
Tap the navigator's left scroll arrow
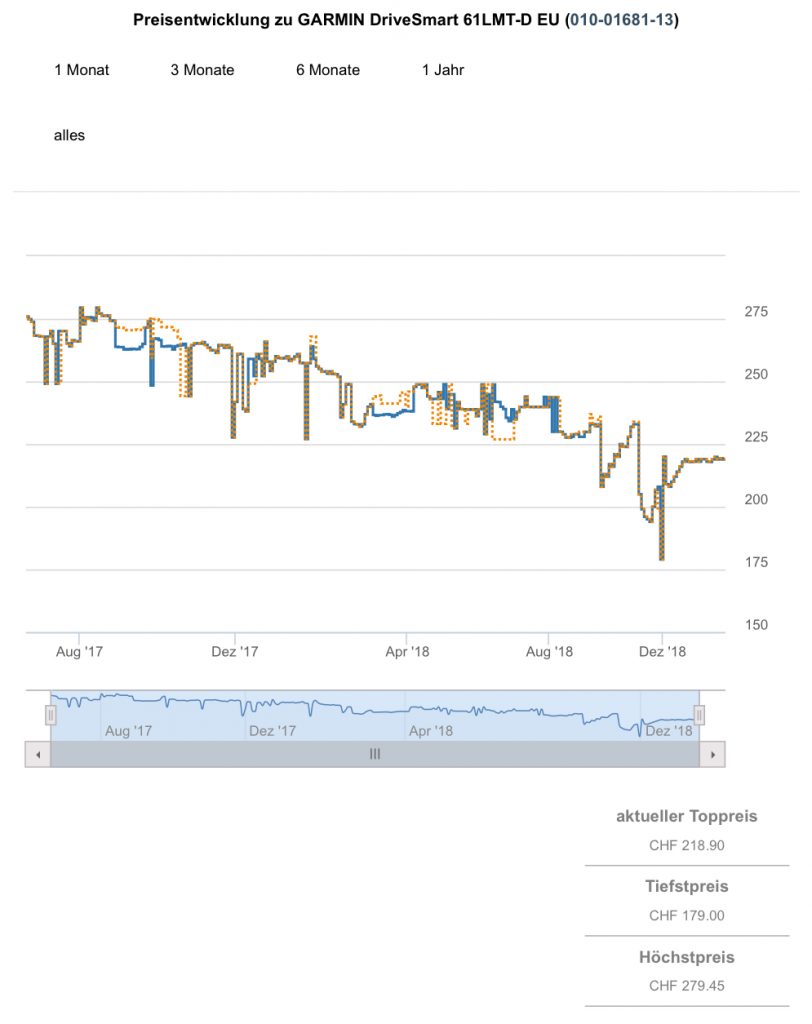[x=37, y=755]
